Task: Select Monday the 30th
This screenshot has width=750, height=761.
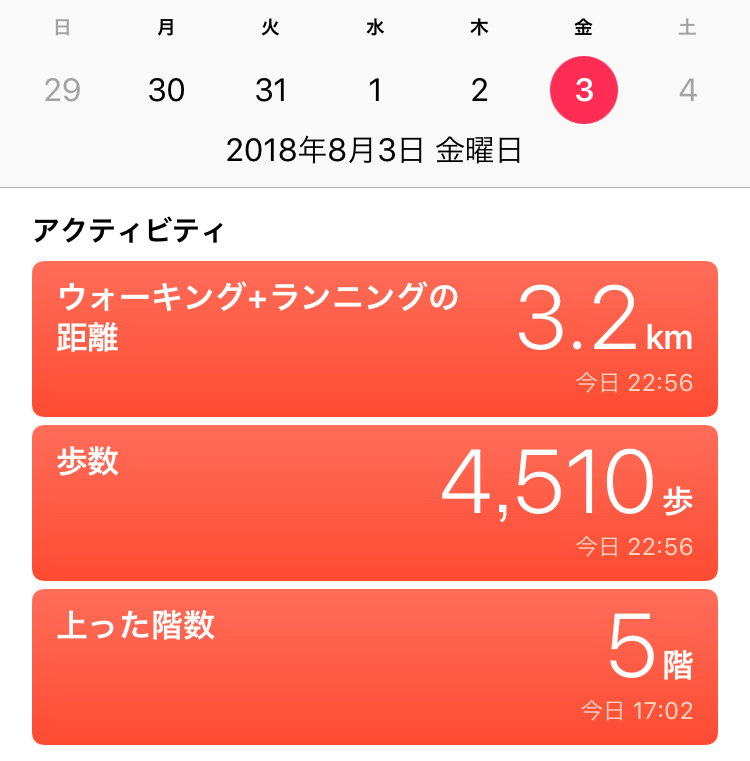Action: [x=166, y=91]
